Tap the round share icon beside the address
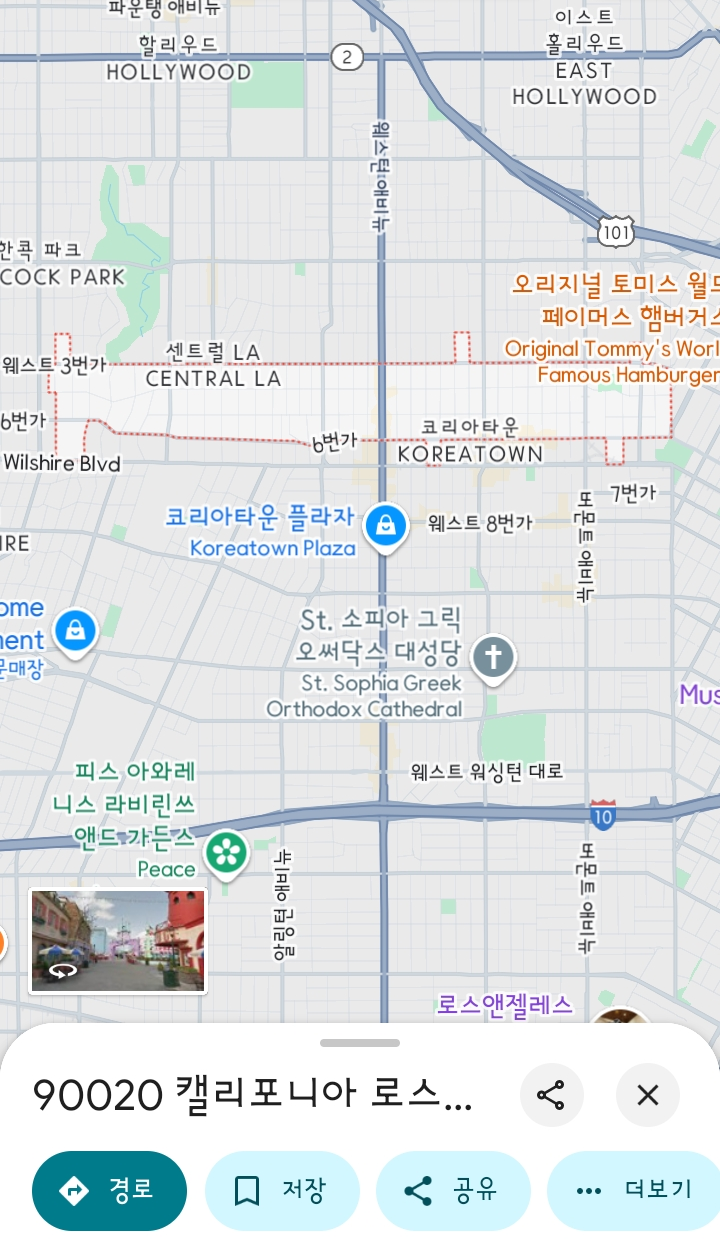Image resolution: width=720 pixels, height=1239 pixels. 551,1095
